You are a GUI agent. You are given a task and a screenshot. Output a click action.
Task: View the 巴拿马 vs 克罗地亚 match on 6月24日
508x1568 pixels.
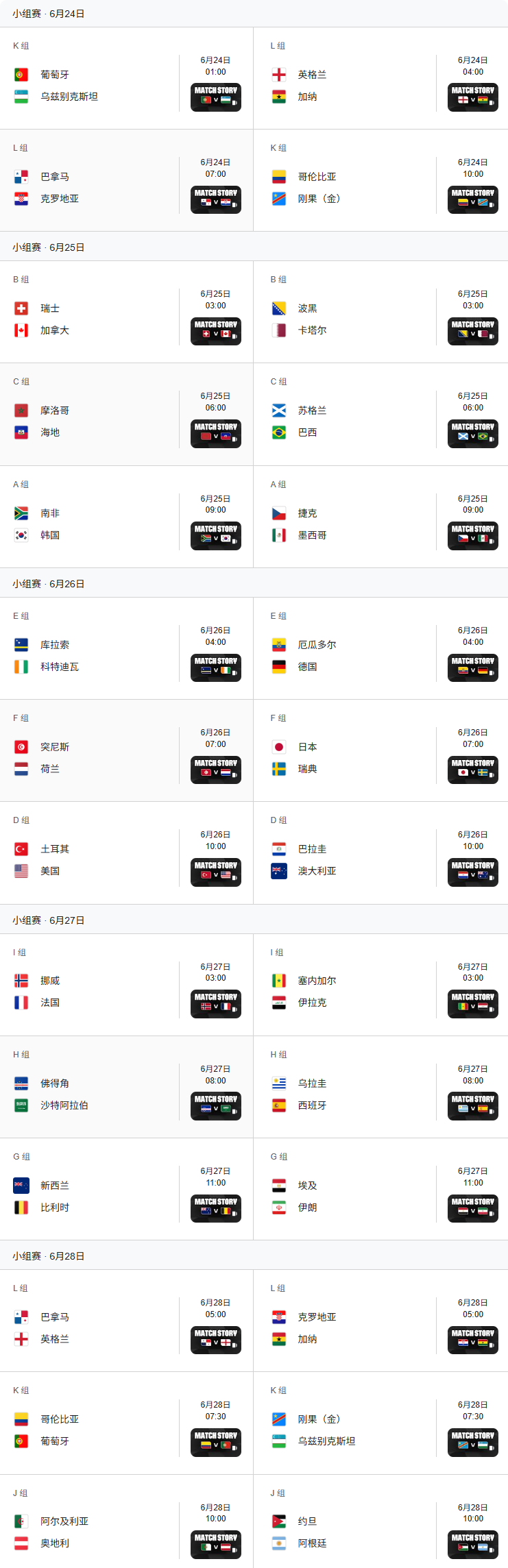click(89, 187)
